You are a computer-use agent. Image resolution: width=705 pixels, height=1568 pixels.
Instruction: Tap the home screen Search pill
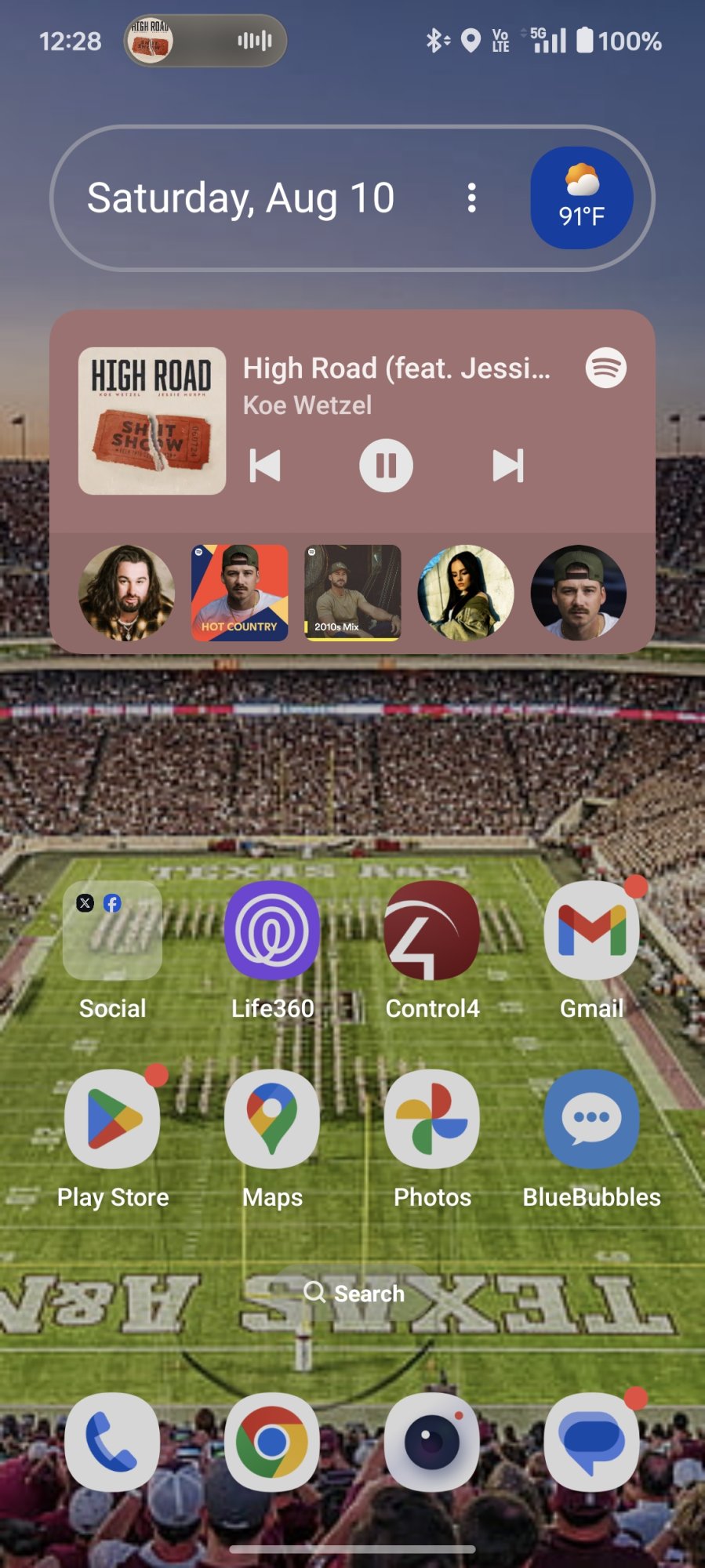[354, 1293]
